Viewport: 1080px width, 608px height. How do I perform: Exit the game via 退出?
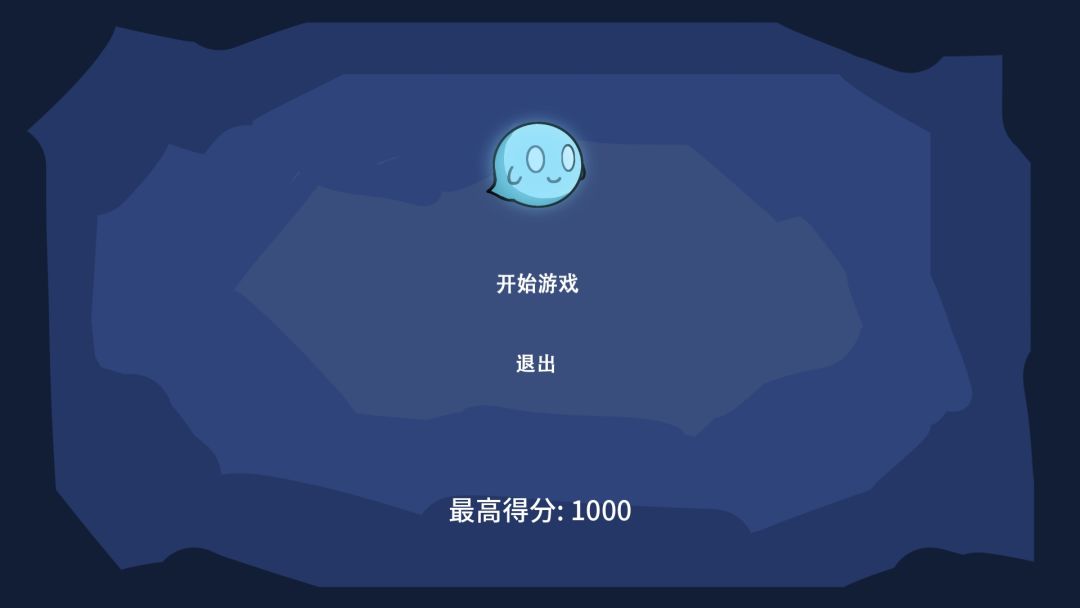point(536,364)
